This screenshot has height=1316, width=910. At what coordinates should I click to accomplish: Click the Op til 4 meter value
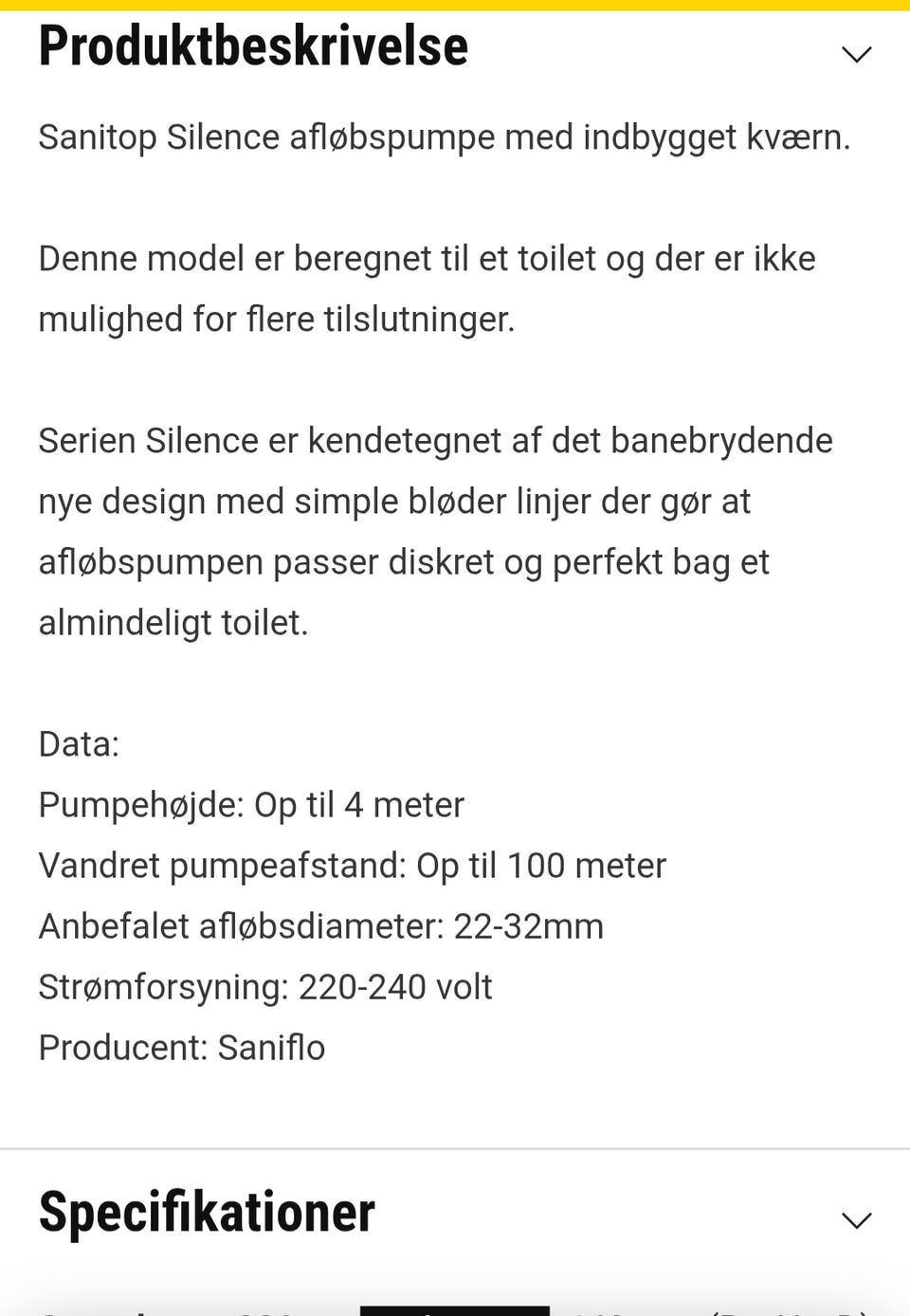tap(358, 804)
